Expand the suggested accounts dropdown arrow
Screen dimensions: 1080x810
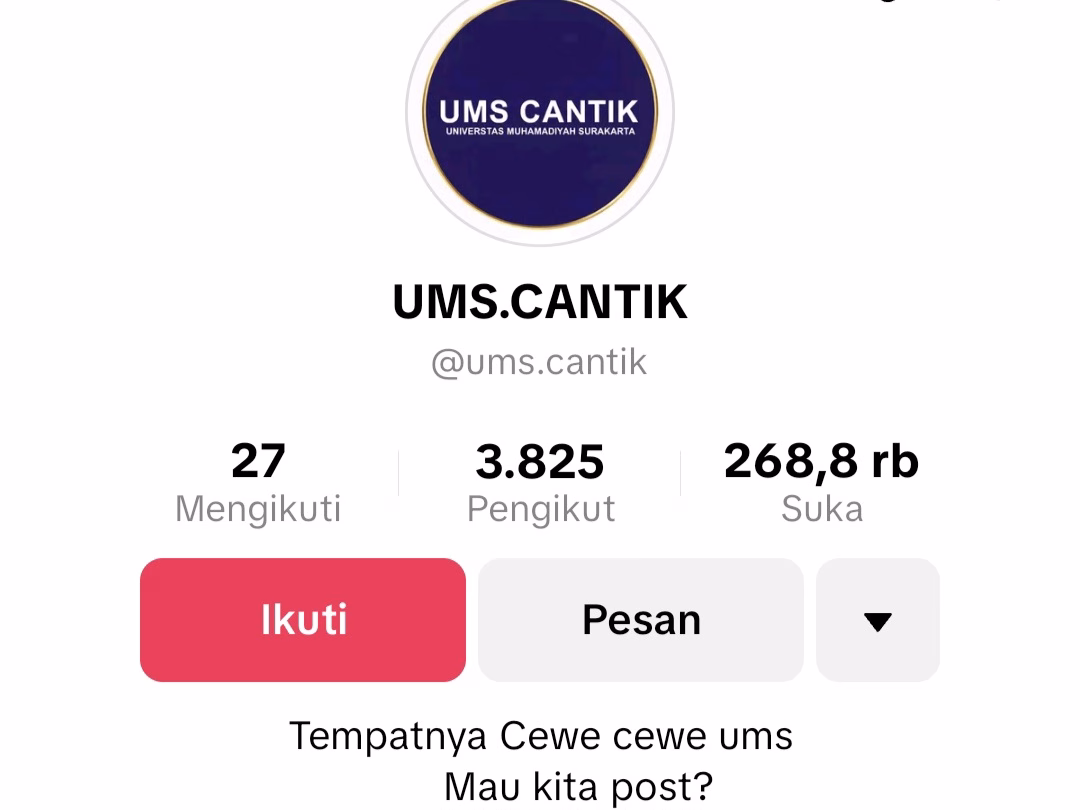pos(878,621)
